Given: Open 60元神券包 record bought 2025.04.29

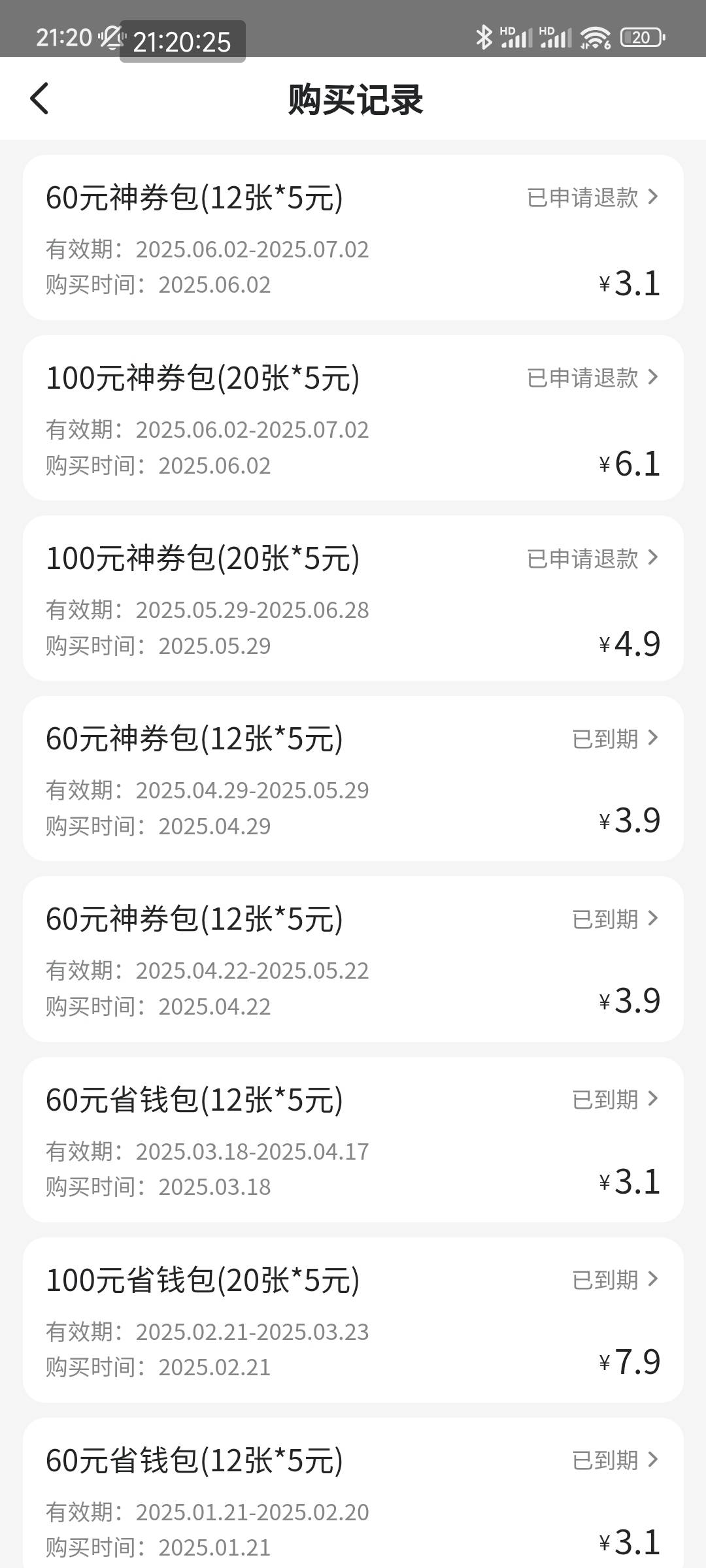Looking at the screenshot, I should pyautogui.click(x=353, y=779).
